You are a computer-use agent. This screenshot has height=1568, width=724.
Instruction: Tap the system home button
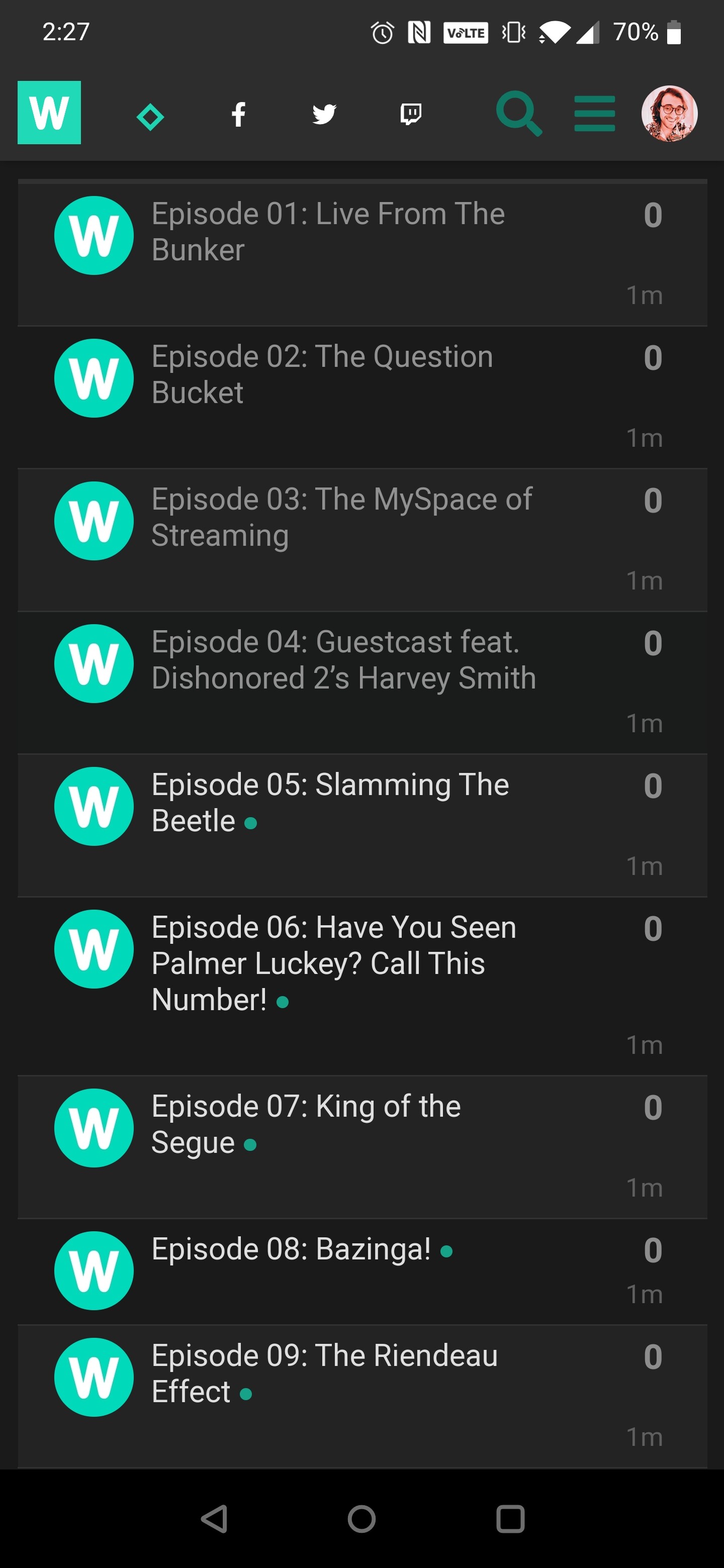(361, 1519)
